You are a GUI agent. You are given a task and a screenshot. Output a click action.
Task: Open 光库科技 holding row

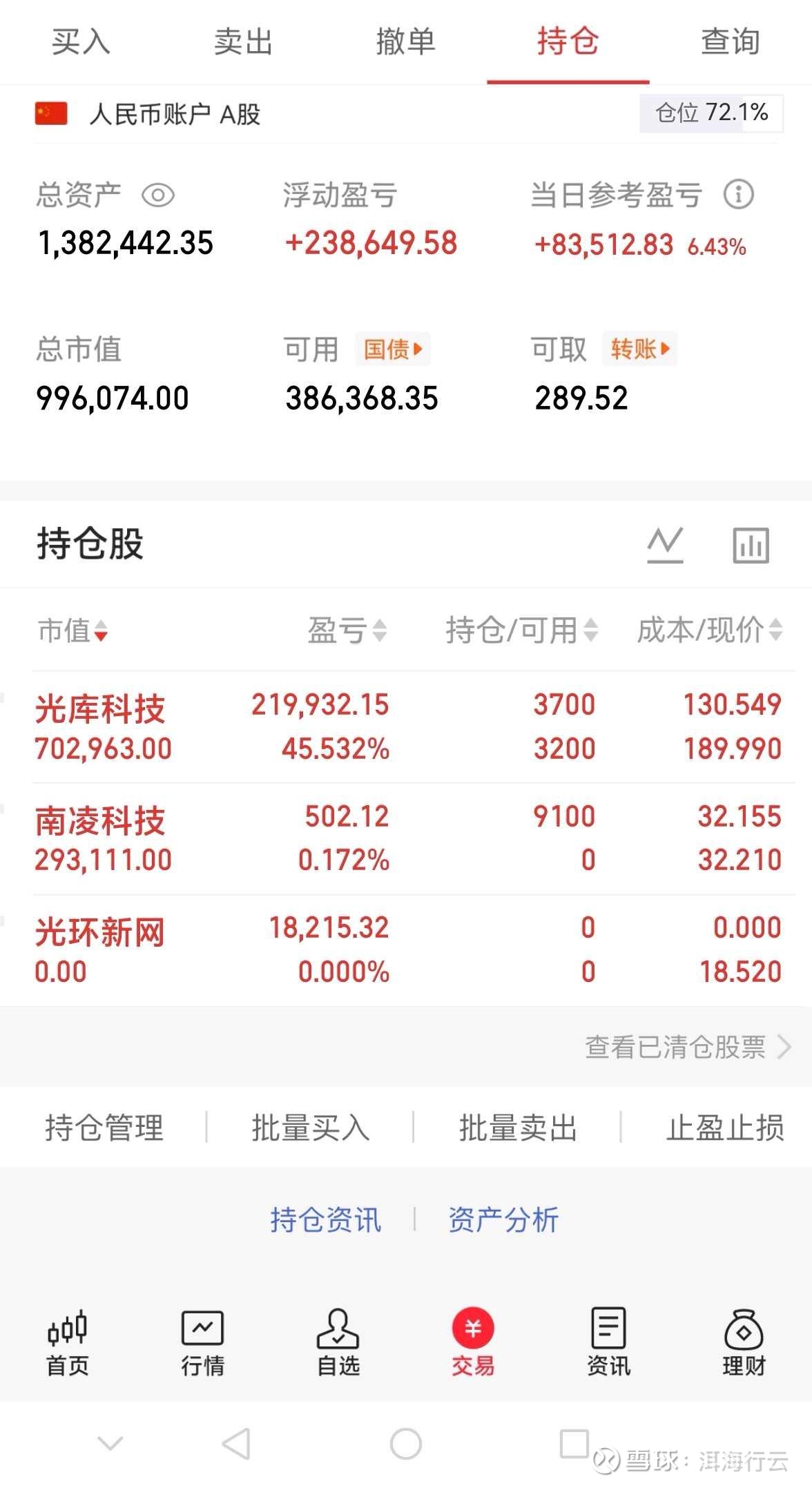tap(407, 726)
